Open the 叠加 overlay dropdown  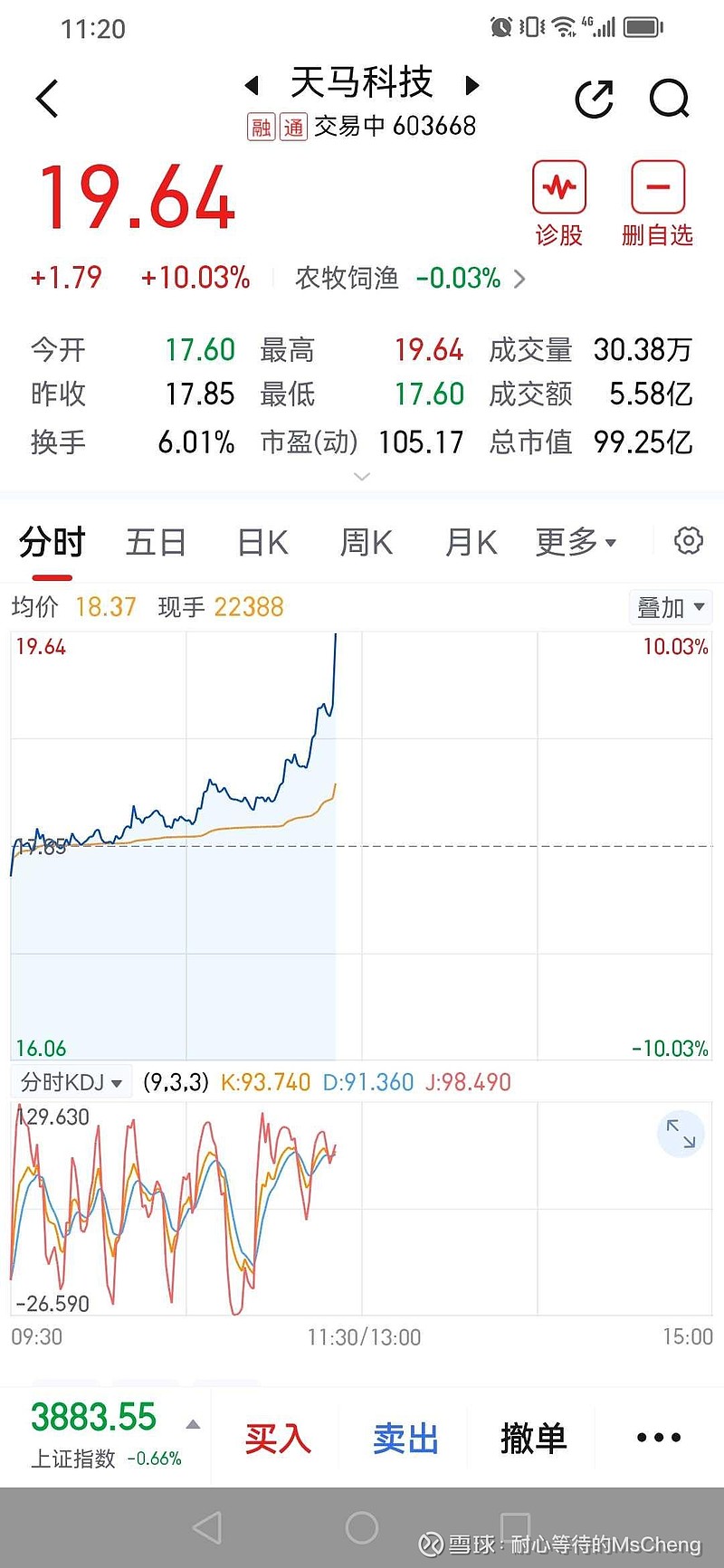671,607
